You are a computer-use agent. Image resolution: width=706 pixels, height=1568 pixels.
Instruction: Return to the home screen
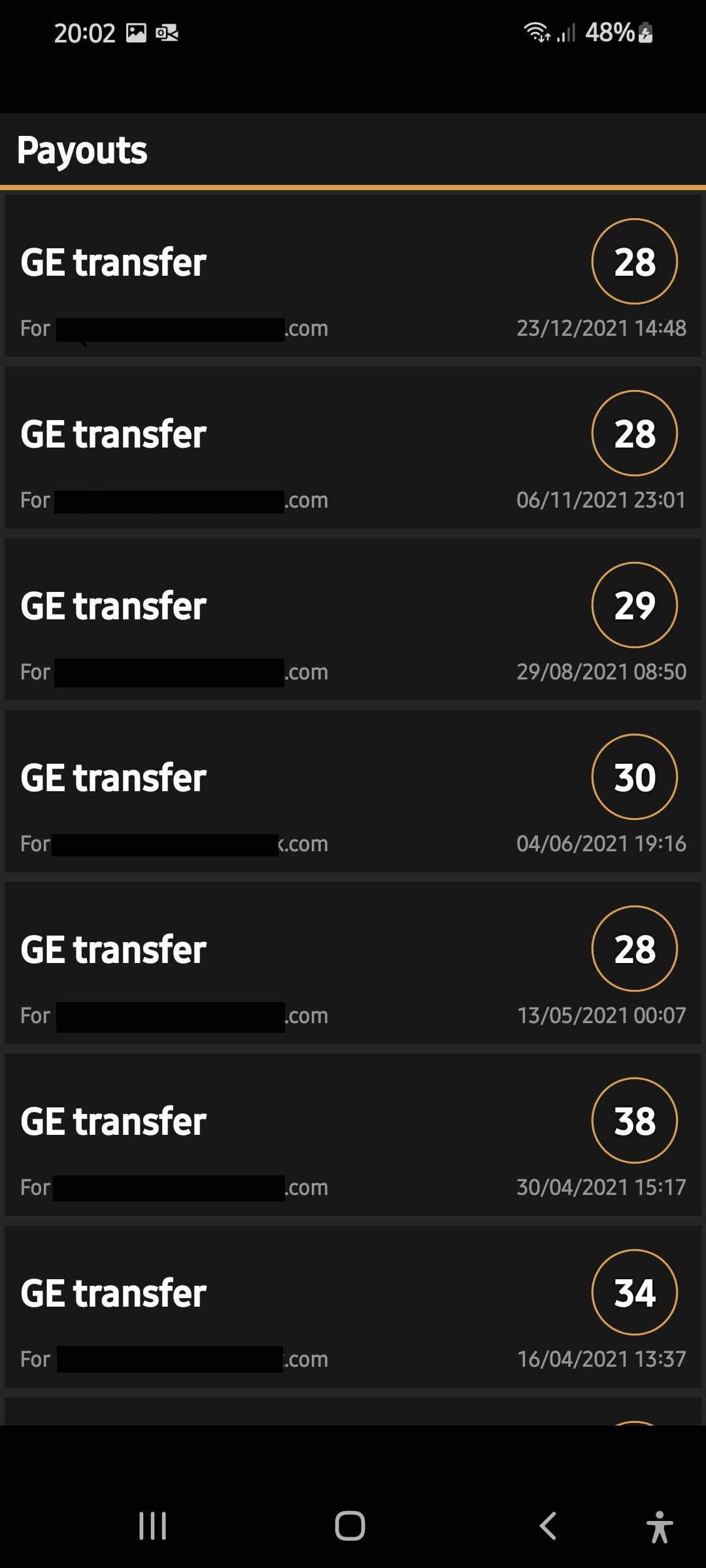click(x=350, y=1526)
